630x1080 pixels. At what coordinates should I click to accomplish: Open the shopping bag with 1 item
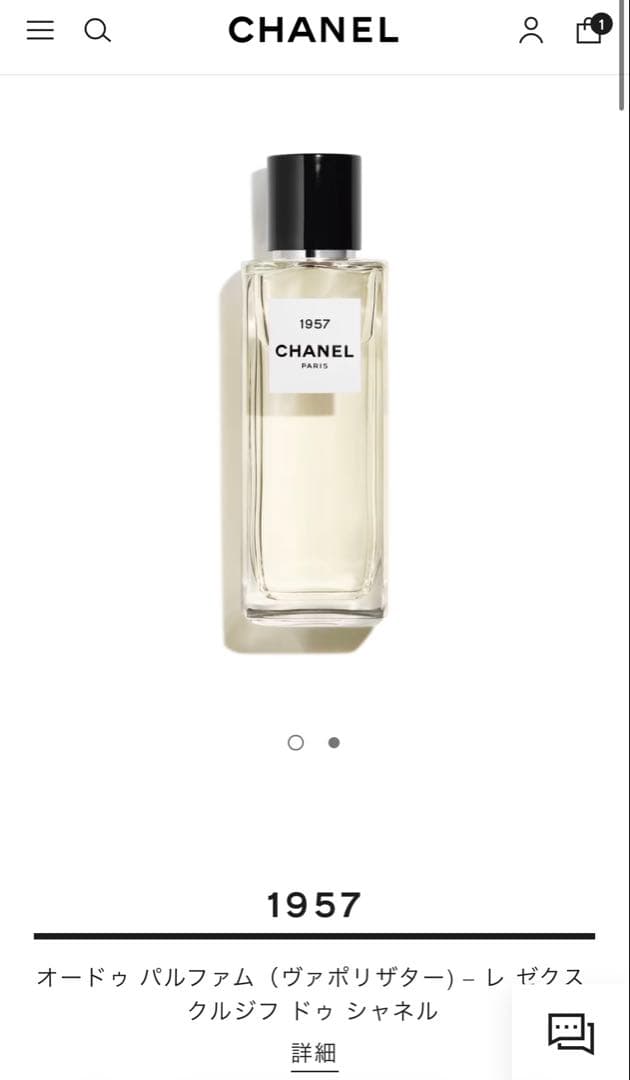pyautogui.click(x=590, y=30)
